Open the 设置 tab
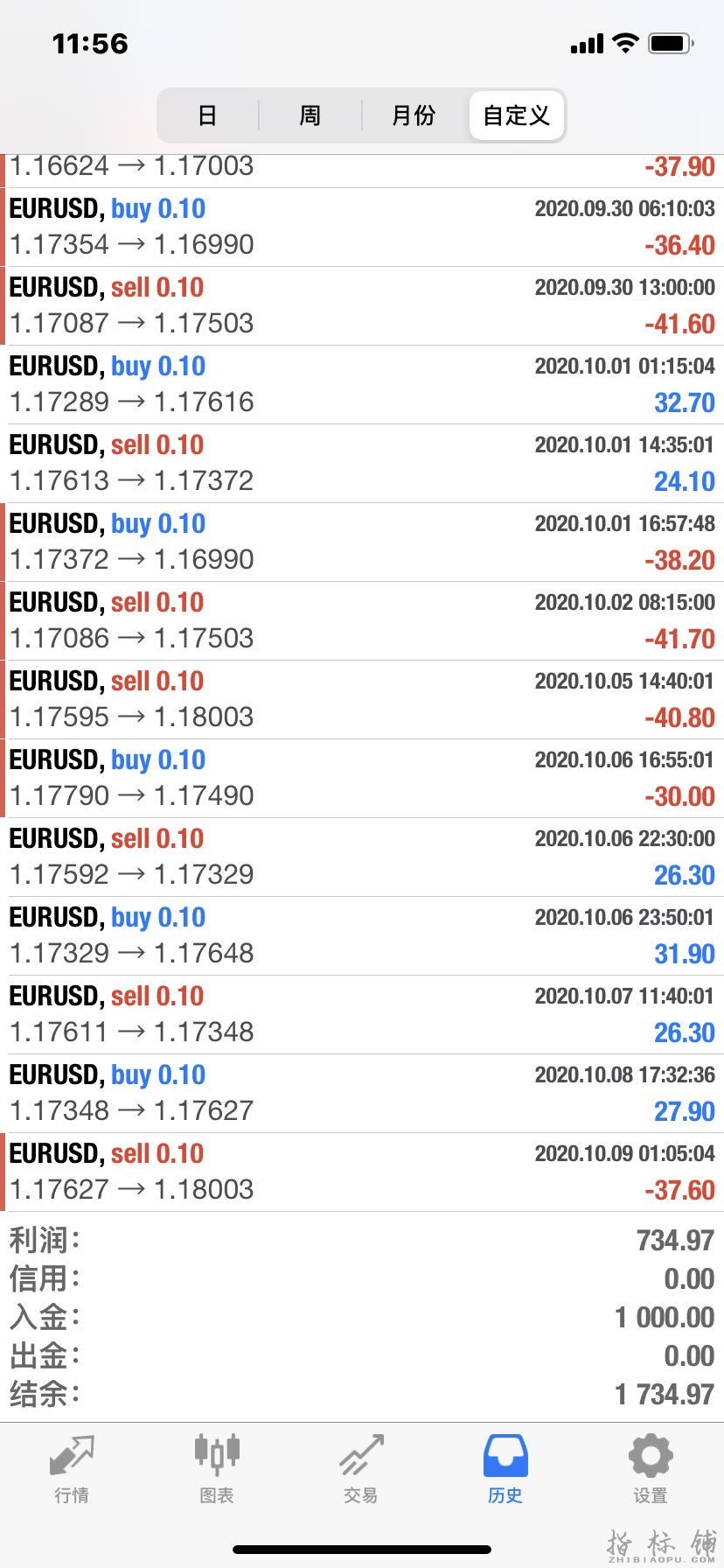 tap(651, 1470)
